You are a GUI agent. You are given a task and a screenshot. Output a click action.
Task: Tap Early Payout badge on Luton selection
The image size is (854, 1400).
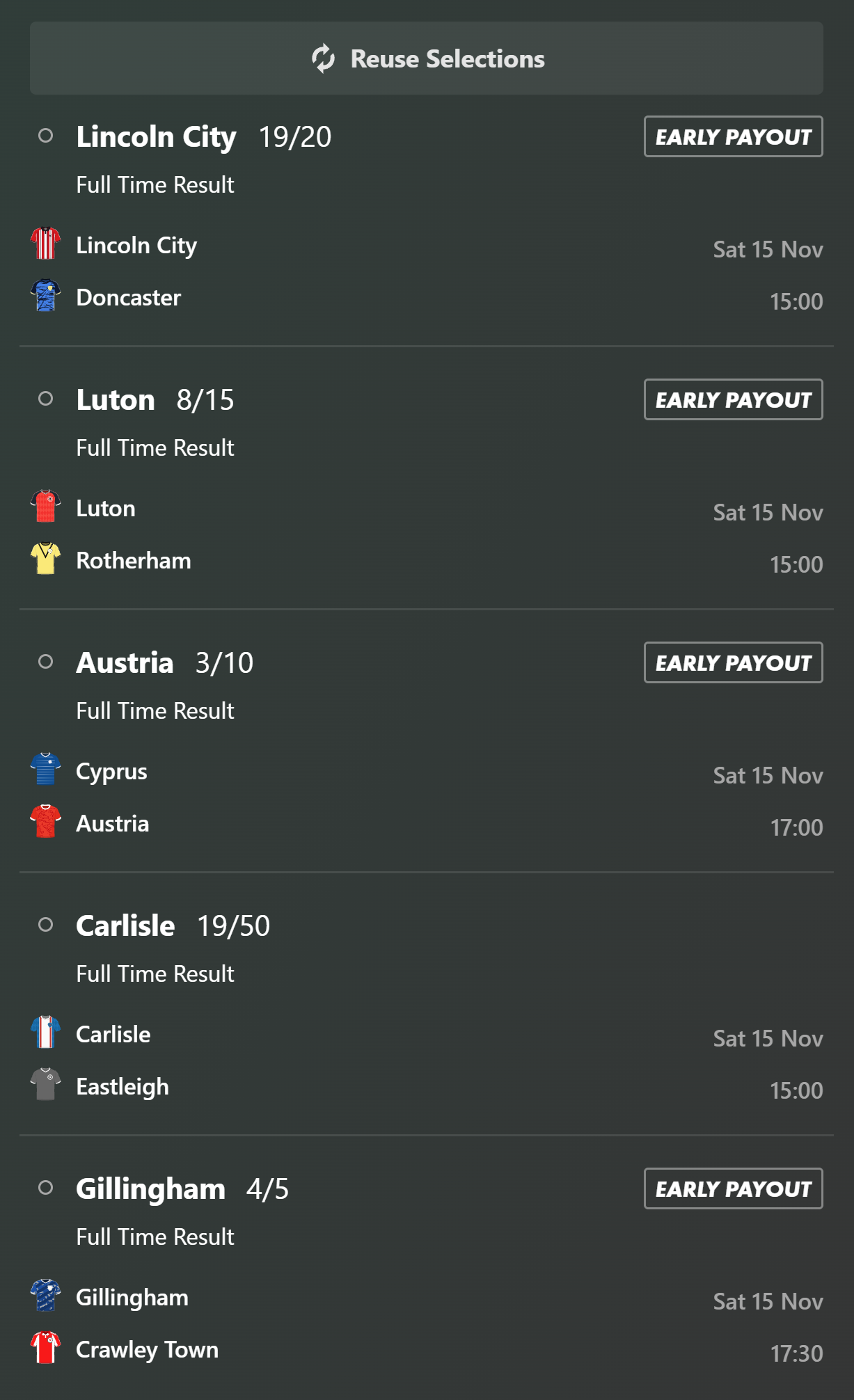pyautogui.click(x=733, y=399)
